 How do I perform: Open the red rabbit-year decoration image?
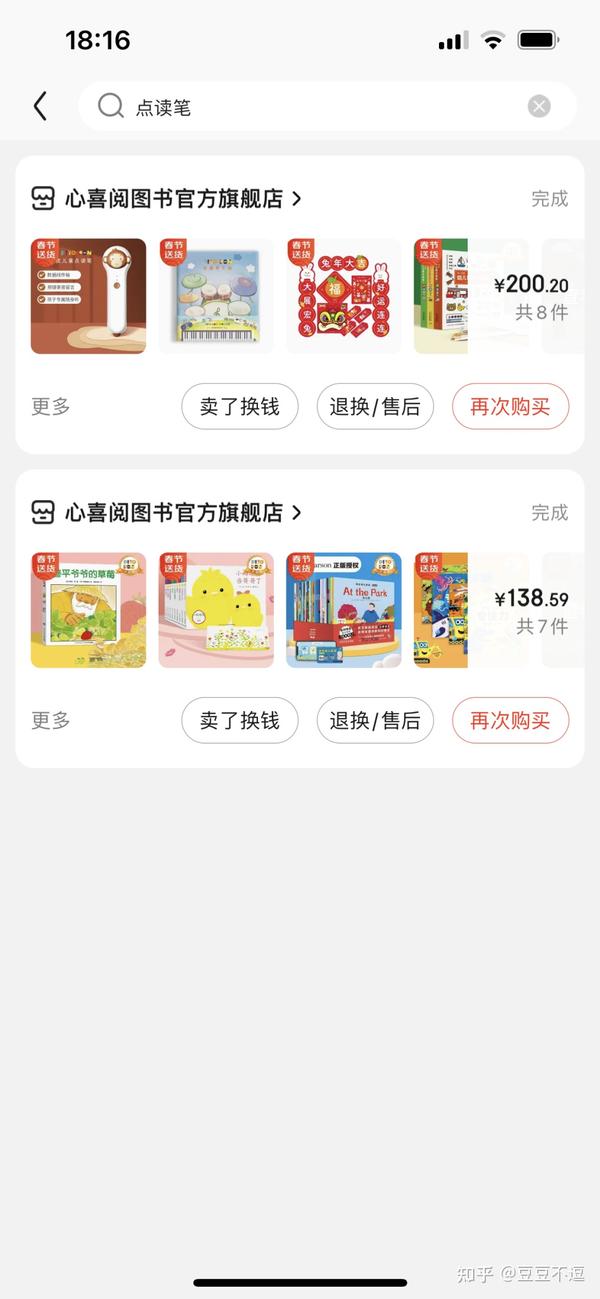344,296
